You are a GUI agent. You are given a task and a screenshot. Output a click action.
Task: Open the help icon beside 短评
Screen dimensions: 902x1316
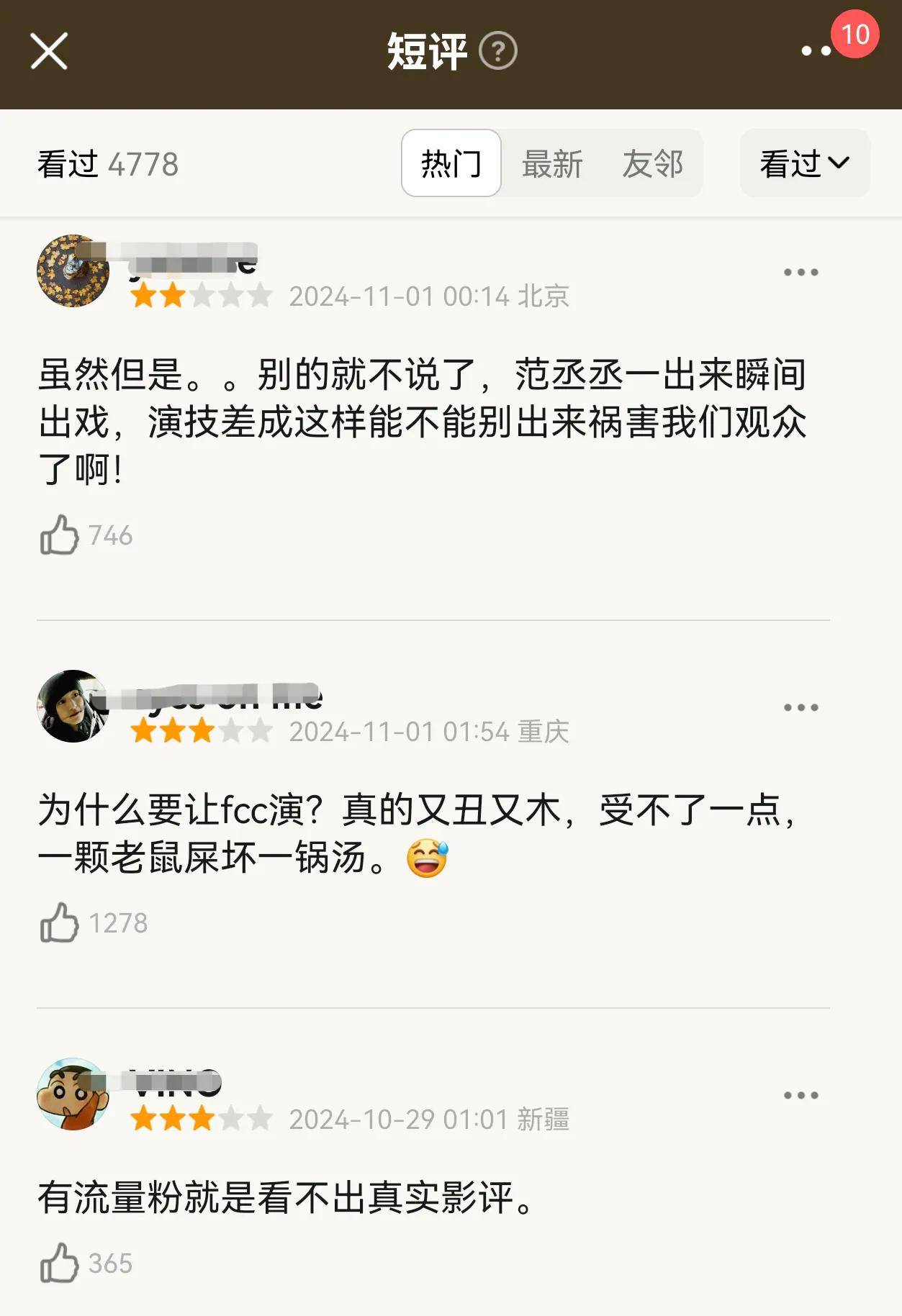point(497,51)
